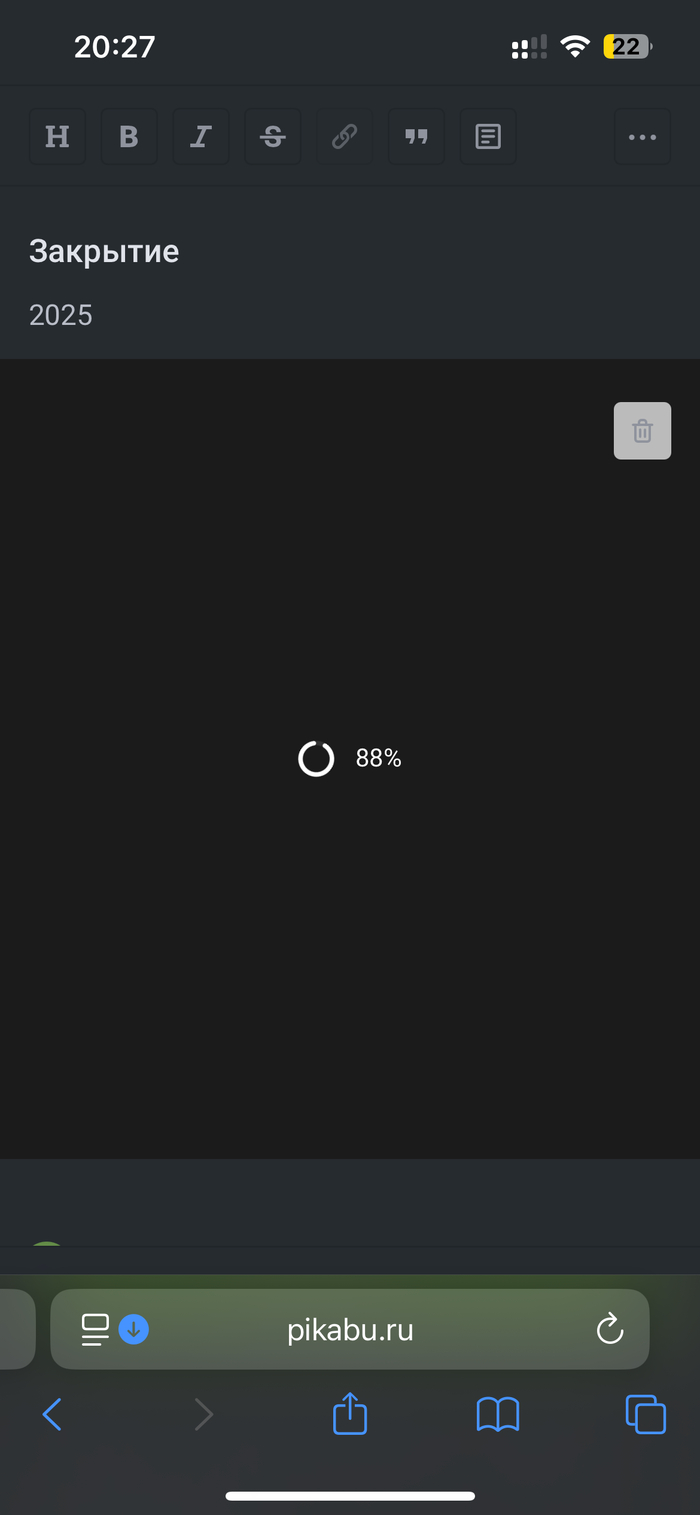Show all open Safari tabs

645,1414
